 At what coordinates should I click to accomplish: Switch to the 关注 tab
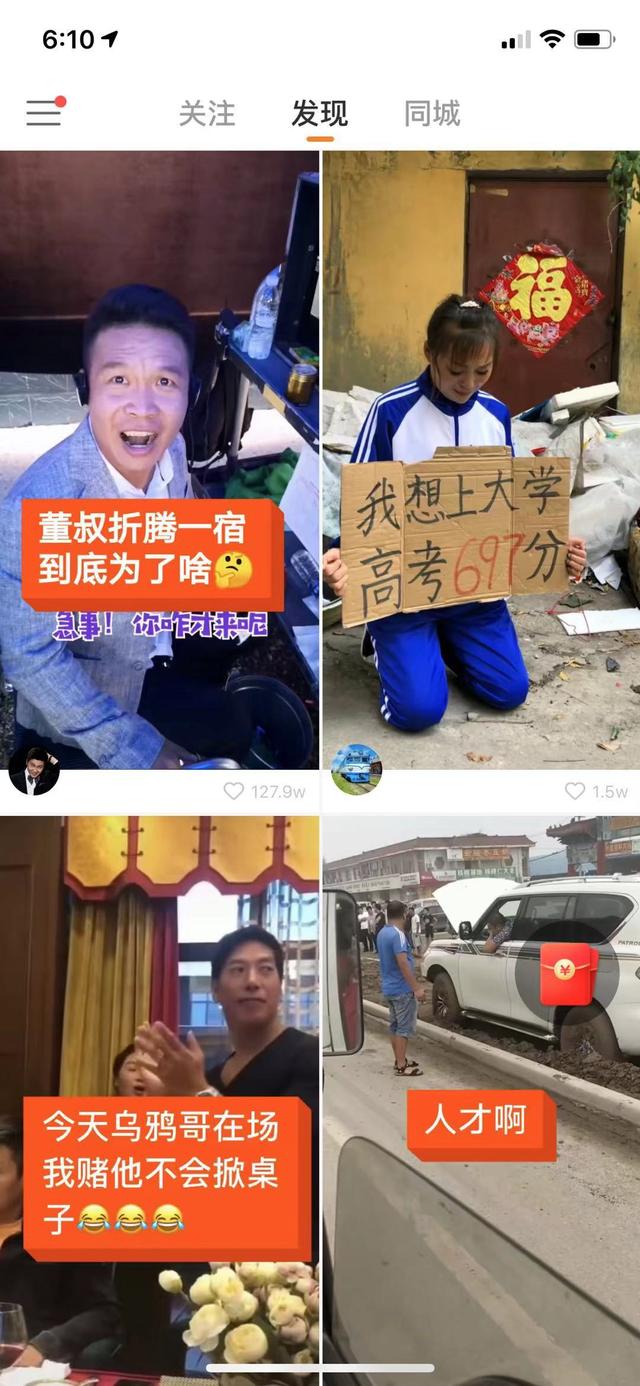[207, 114]
